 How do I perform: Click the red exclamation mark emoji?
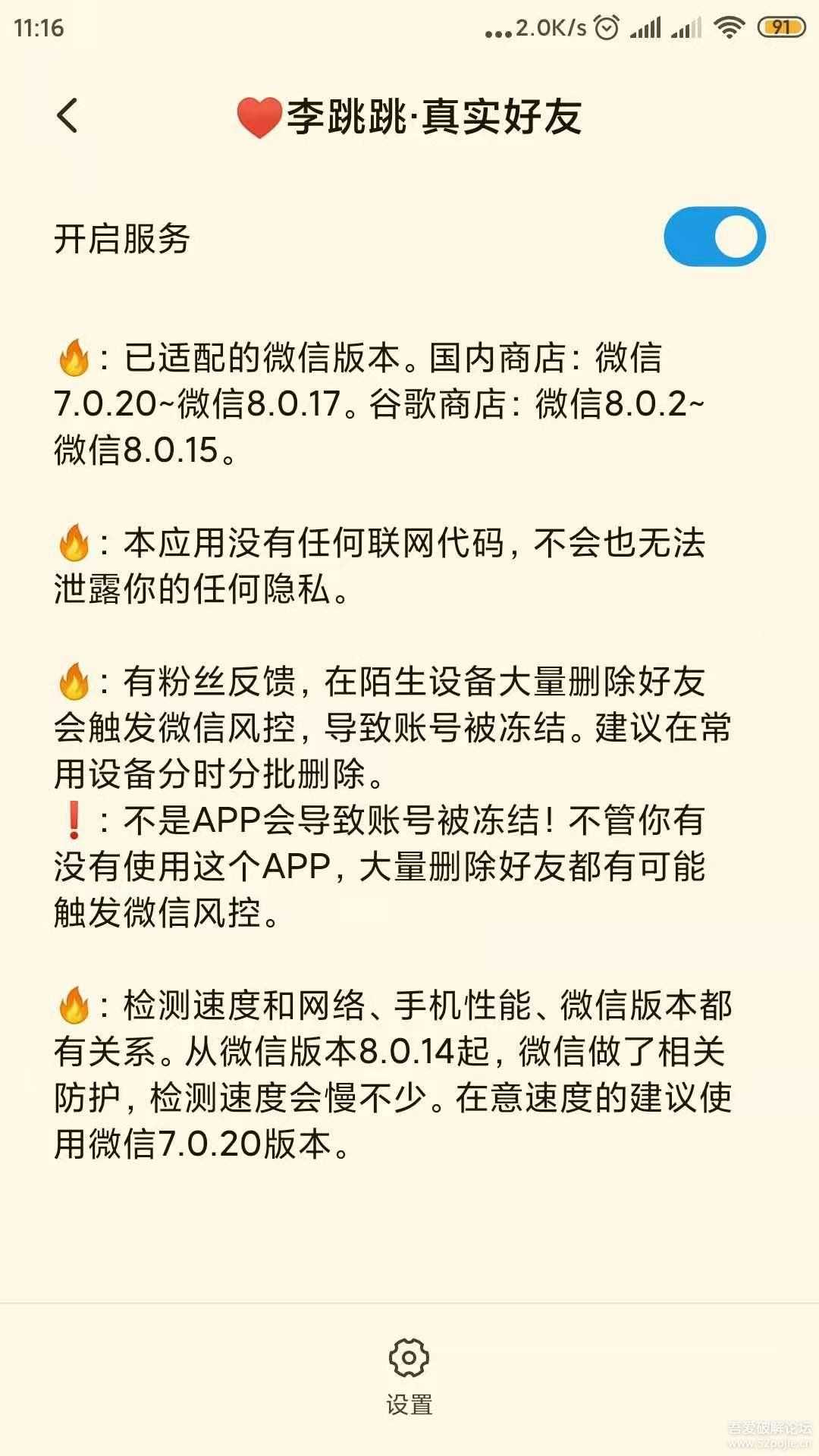coord(74,821)
